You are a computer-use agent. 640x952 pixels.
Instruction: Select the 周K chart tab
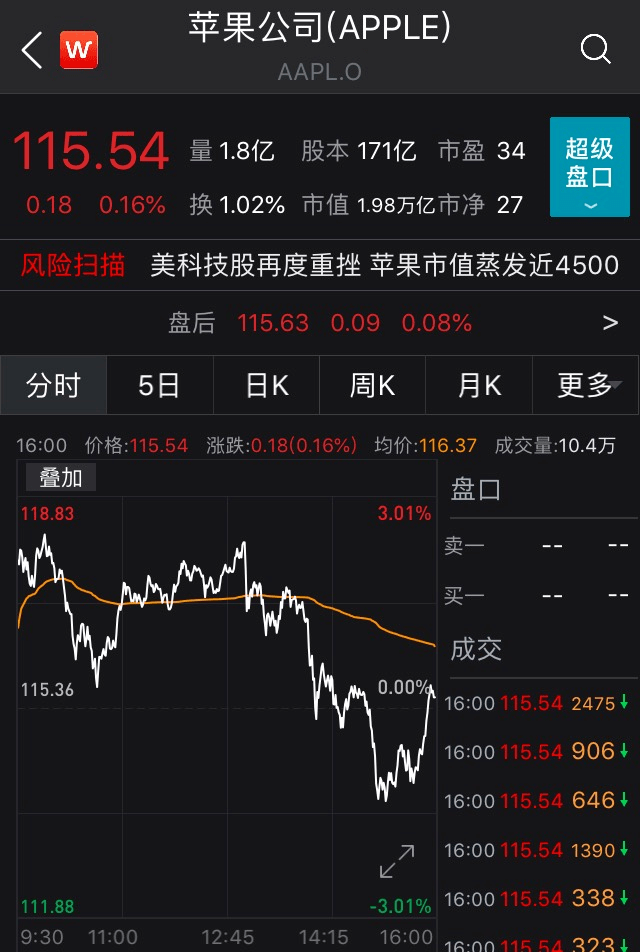point(372,385)
